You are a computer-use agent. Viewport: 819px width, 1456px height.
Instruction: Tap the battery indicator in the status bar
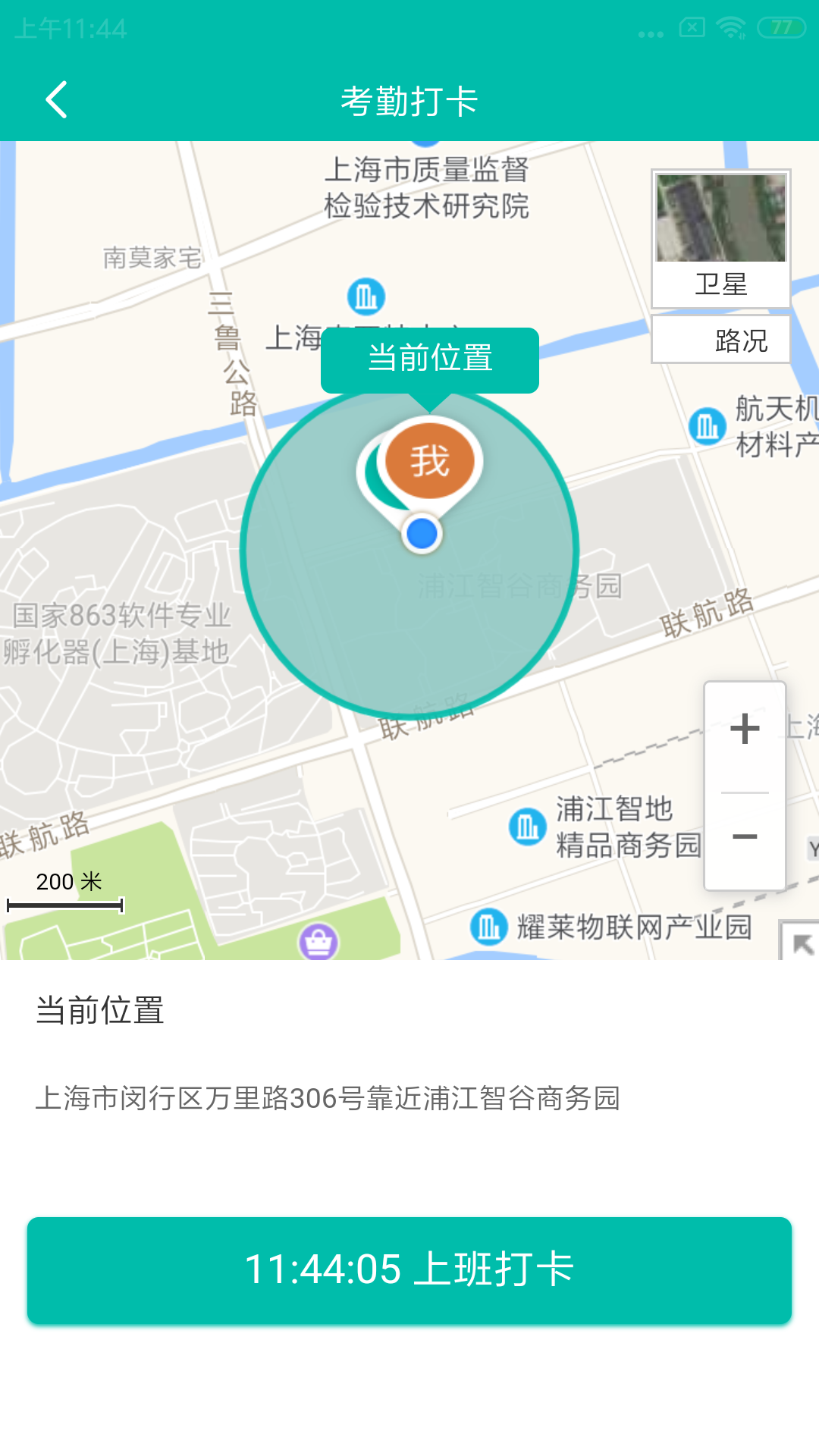coord(782,25)
